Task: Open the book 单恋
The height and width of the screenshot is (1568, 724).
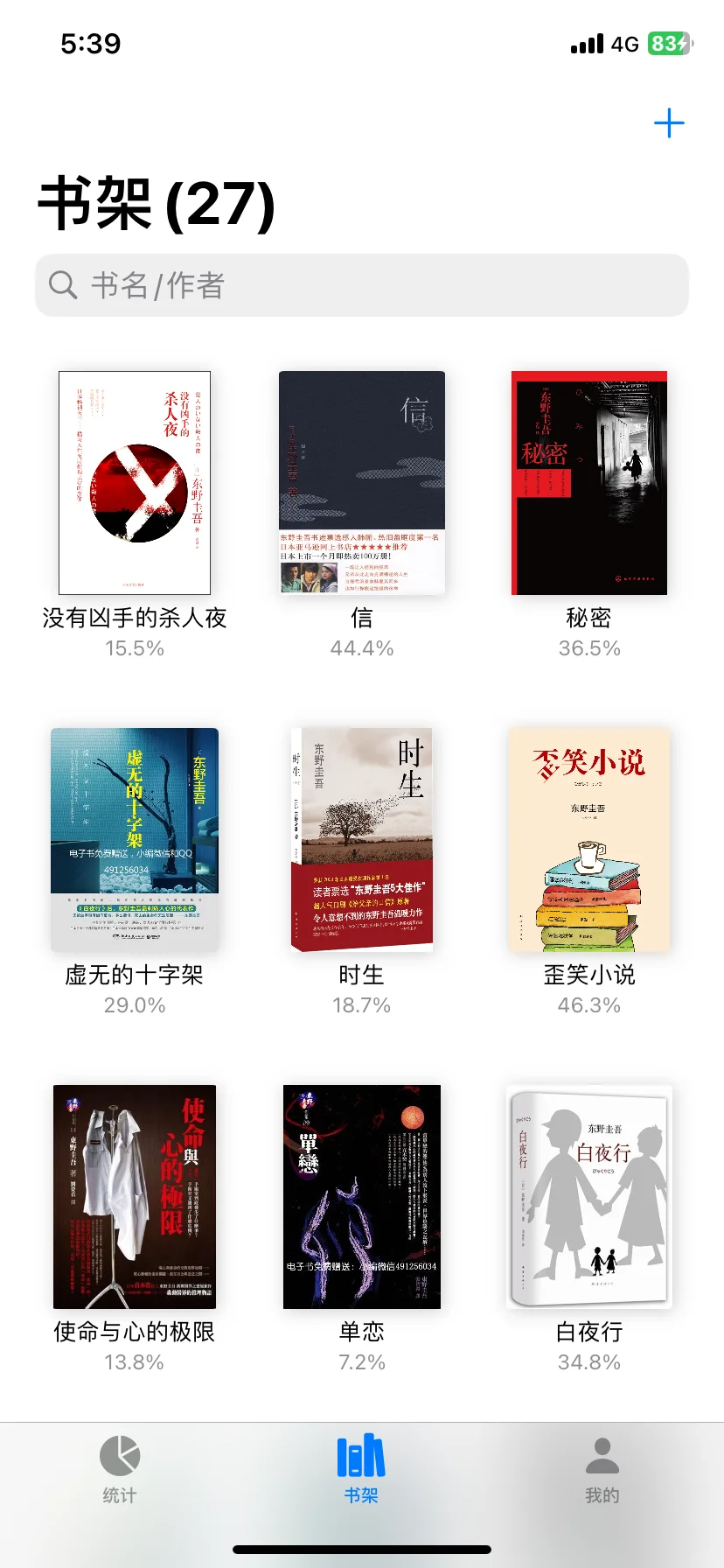Action: [362, 1197]
